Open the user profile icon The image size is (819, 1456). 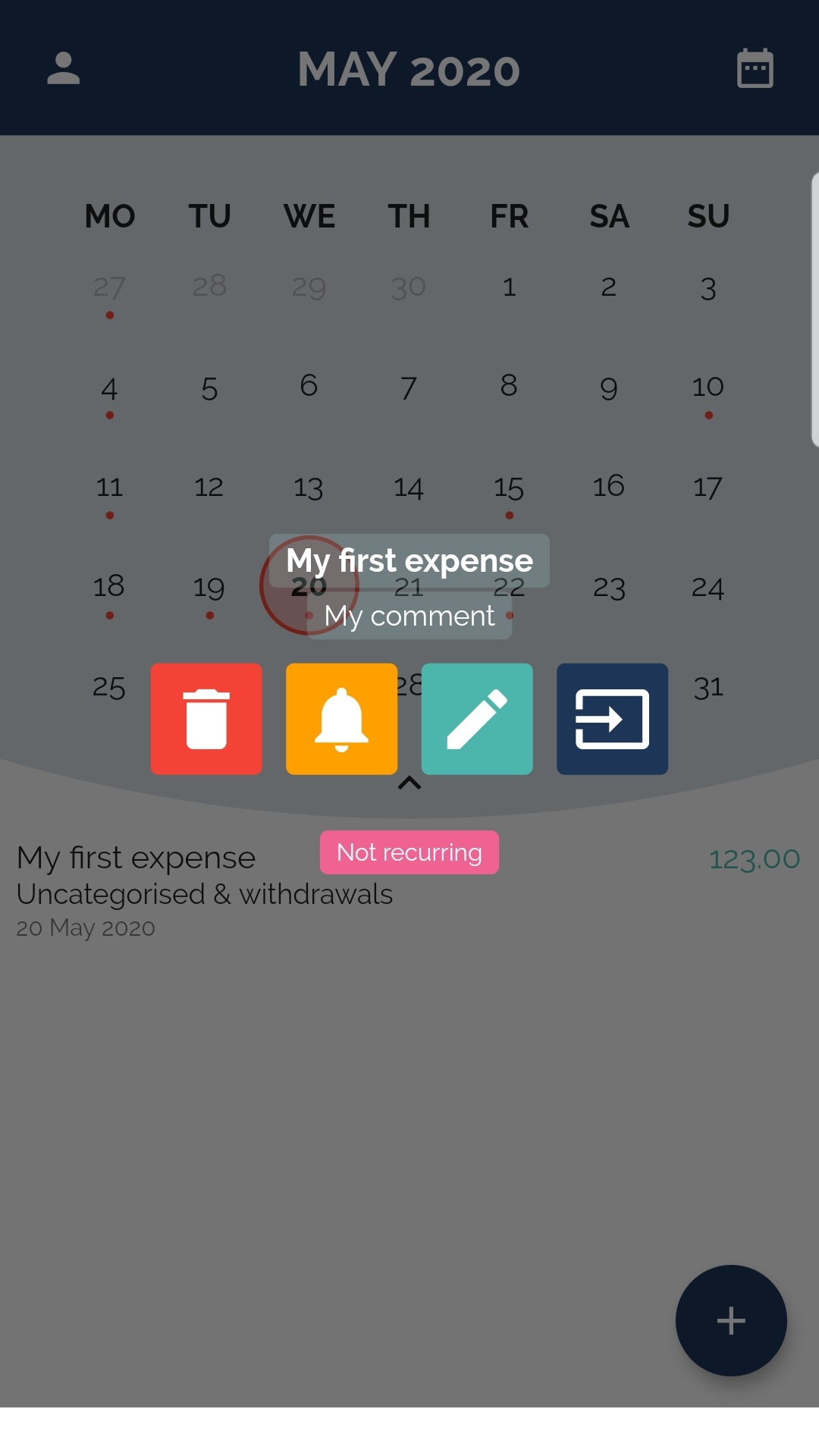coord(64,69)
